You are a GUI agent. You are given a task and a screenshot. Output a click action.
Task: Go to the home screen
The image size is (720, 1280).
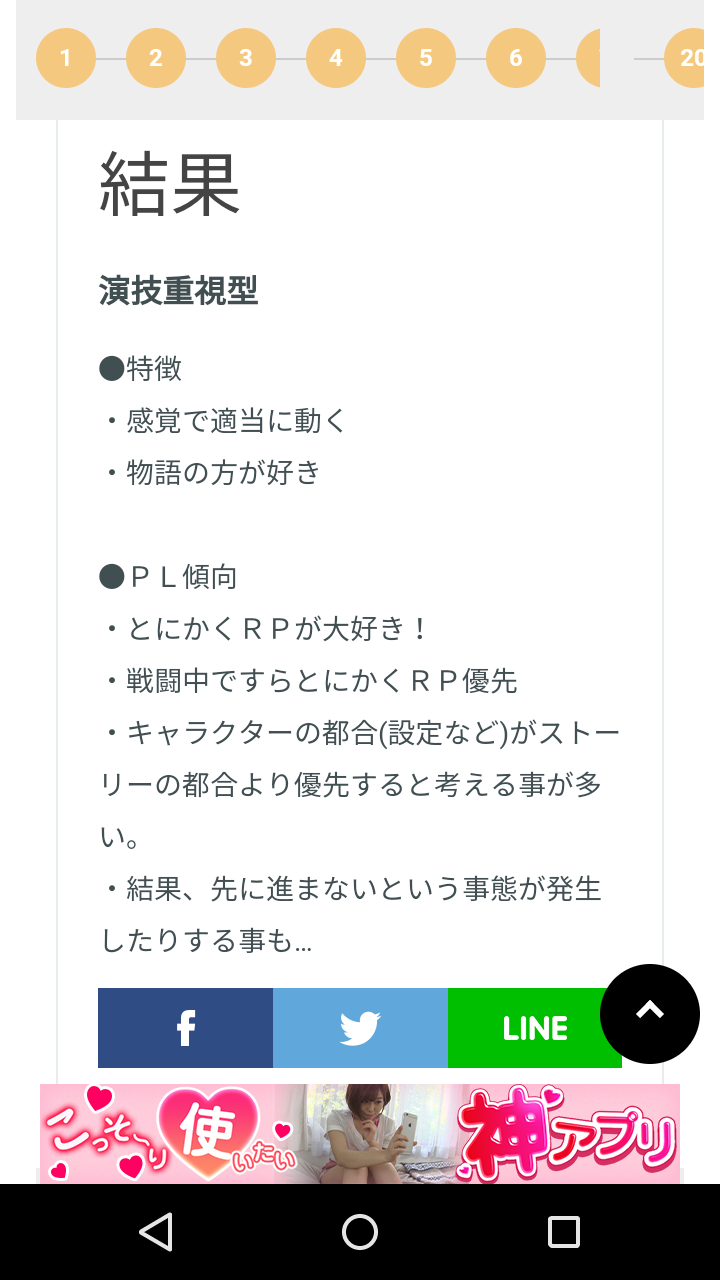tap(360, 1232)
